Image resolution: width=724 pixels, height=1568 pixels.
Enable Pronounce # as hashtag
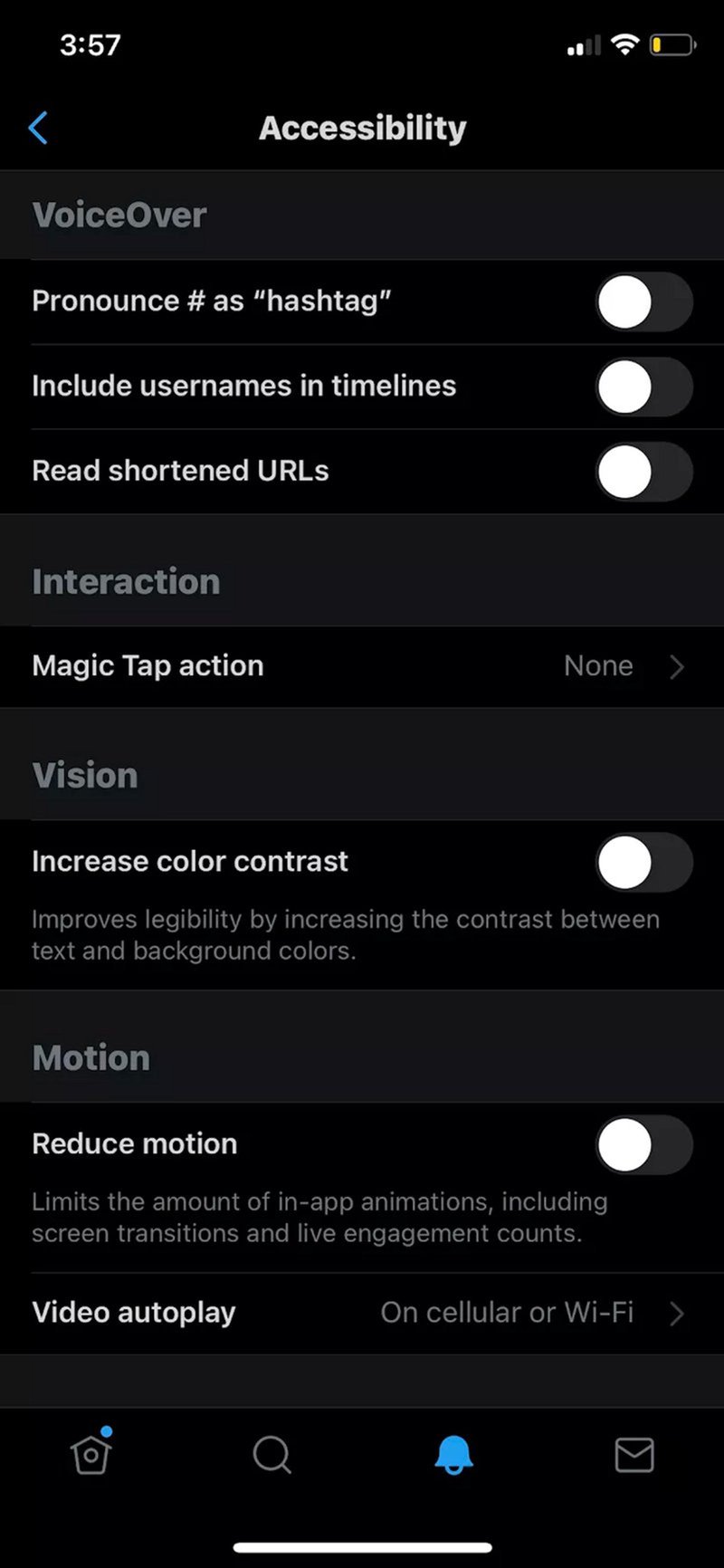click(x=644, y=302)
